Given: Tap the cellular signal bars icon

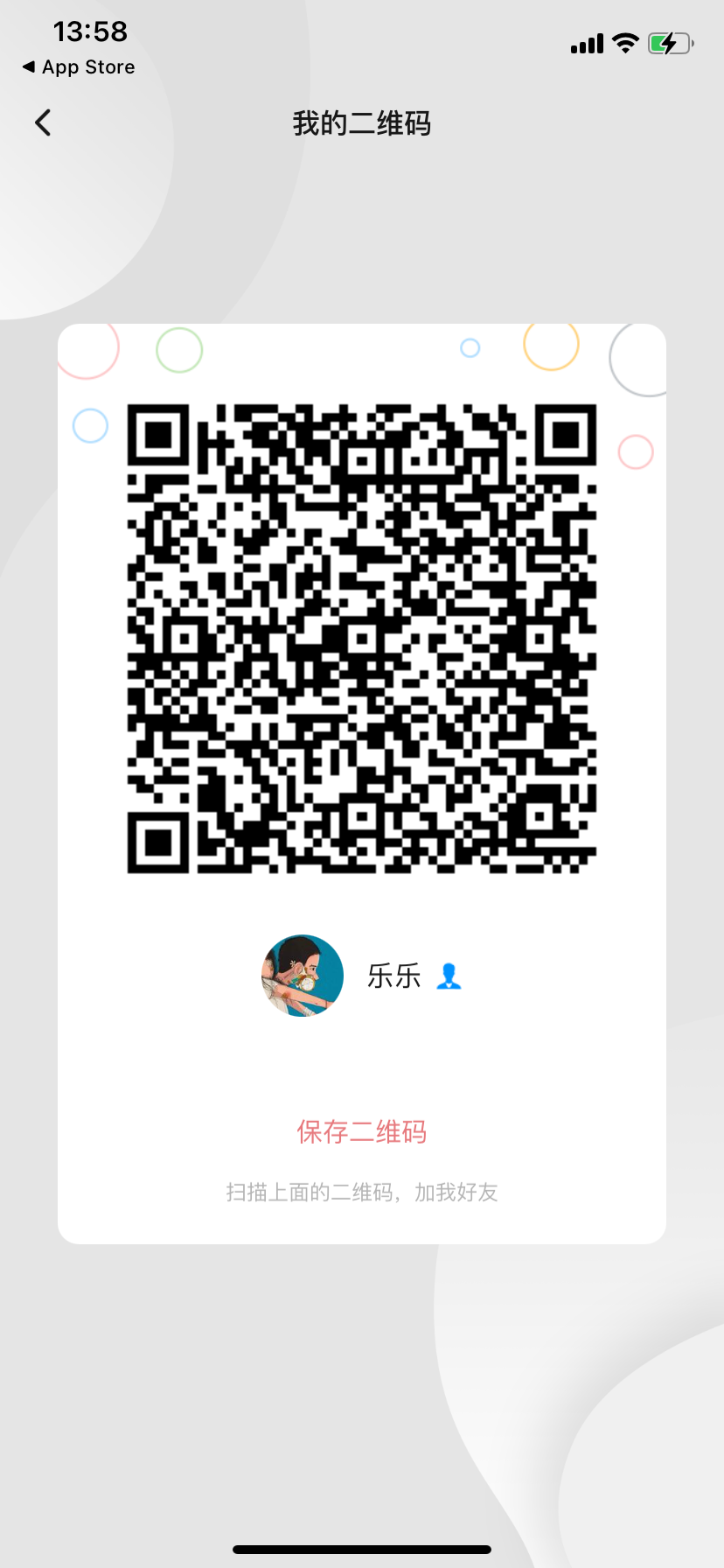Looking at the screenshot, I should pyautogui.click(x=584, y=42).
